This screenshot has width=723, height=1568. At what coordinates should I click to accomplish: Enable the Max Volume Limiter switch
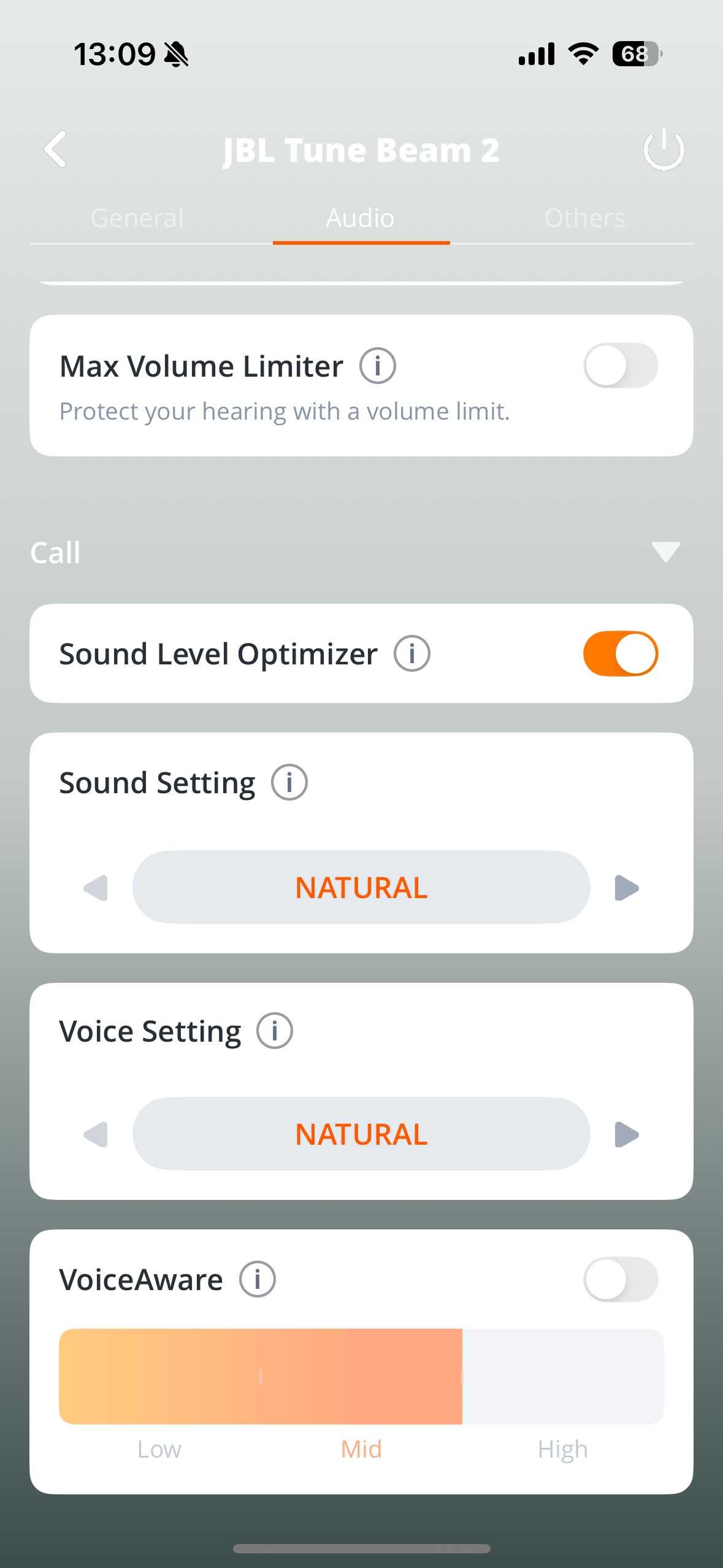pyautogui.click(x=621, y=366)
